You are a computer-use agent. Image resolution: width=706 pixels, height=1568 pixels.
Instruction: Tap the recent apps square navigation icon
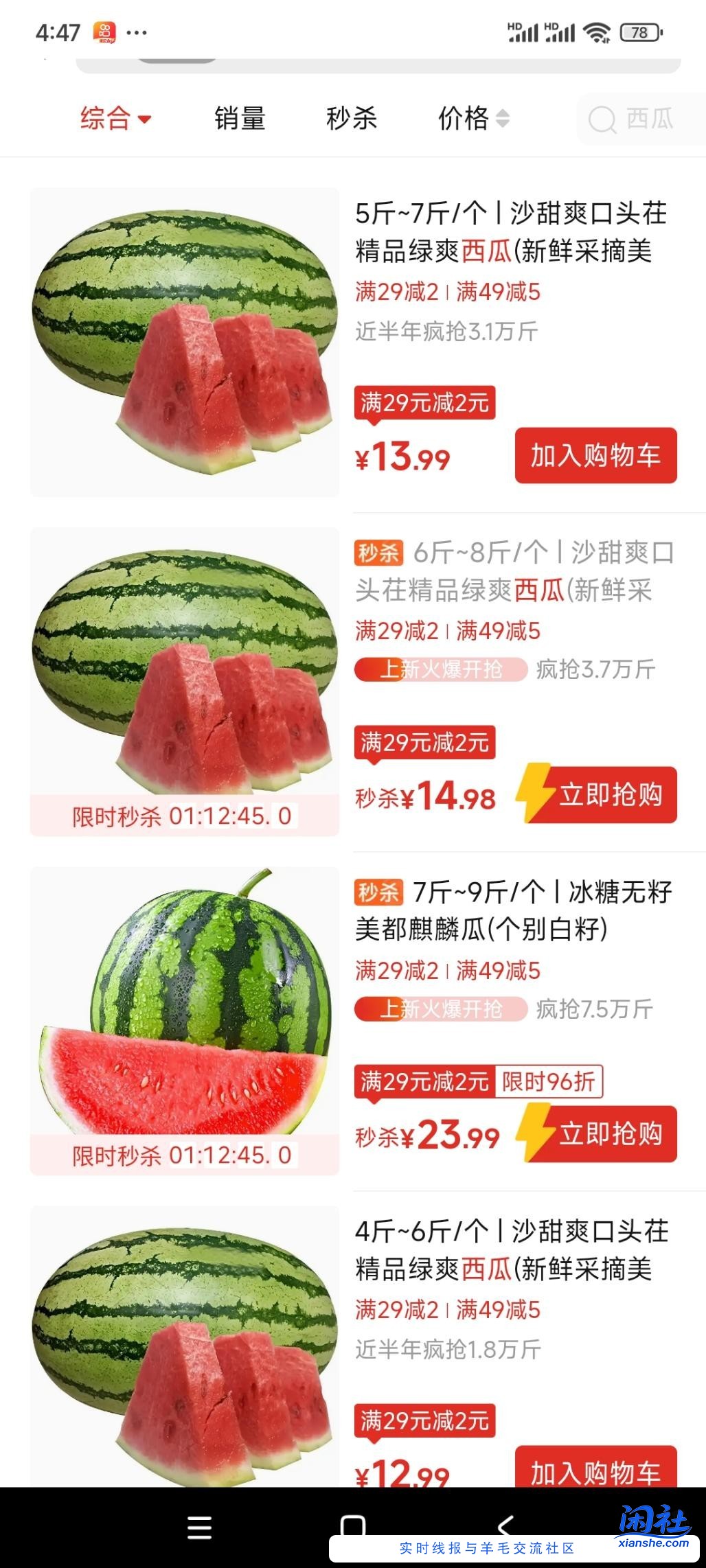point(353,1523)
